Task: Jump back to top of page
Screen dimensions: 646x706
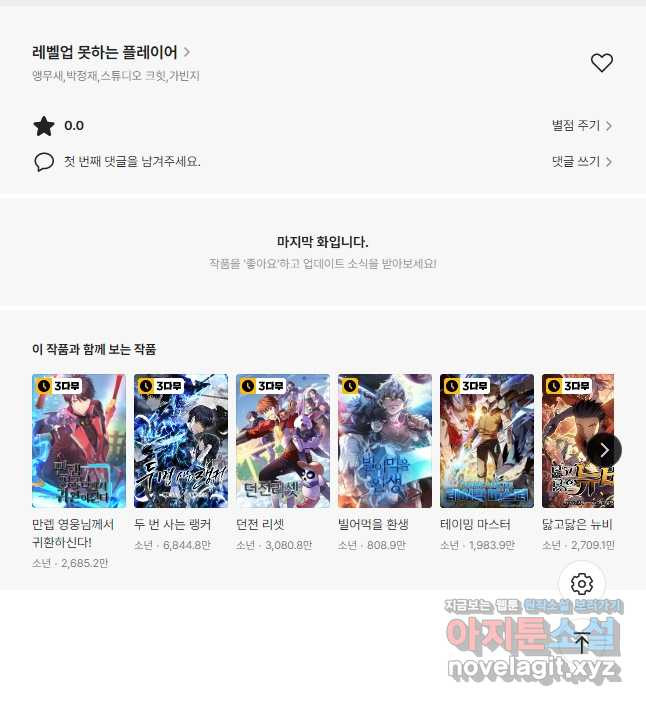Action: (x=582, y=643)
